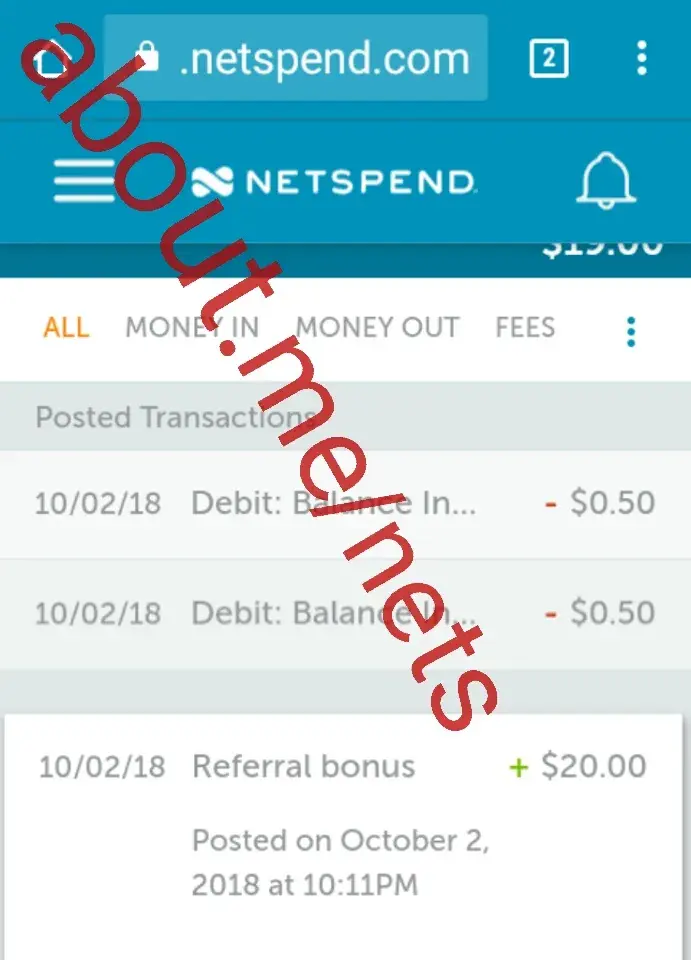Open the browser tab switcher
The height and width of the screenshot is (960, 691).
548,59
